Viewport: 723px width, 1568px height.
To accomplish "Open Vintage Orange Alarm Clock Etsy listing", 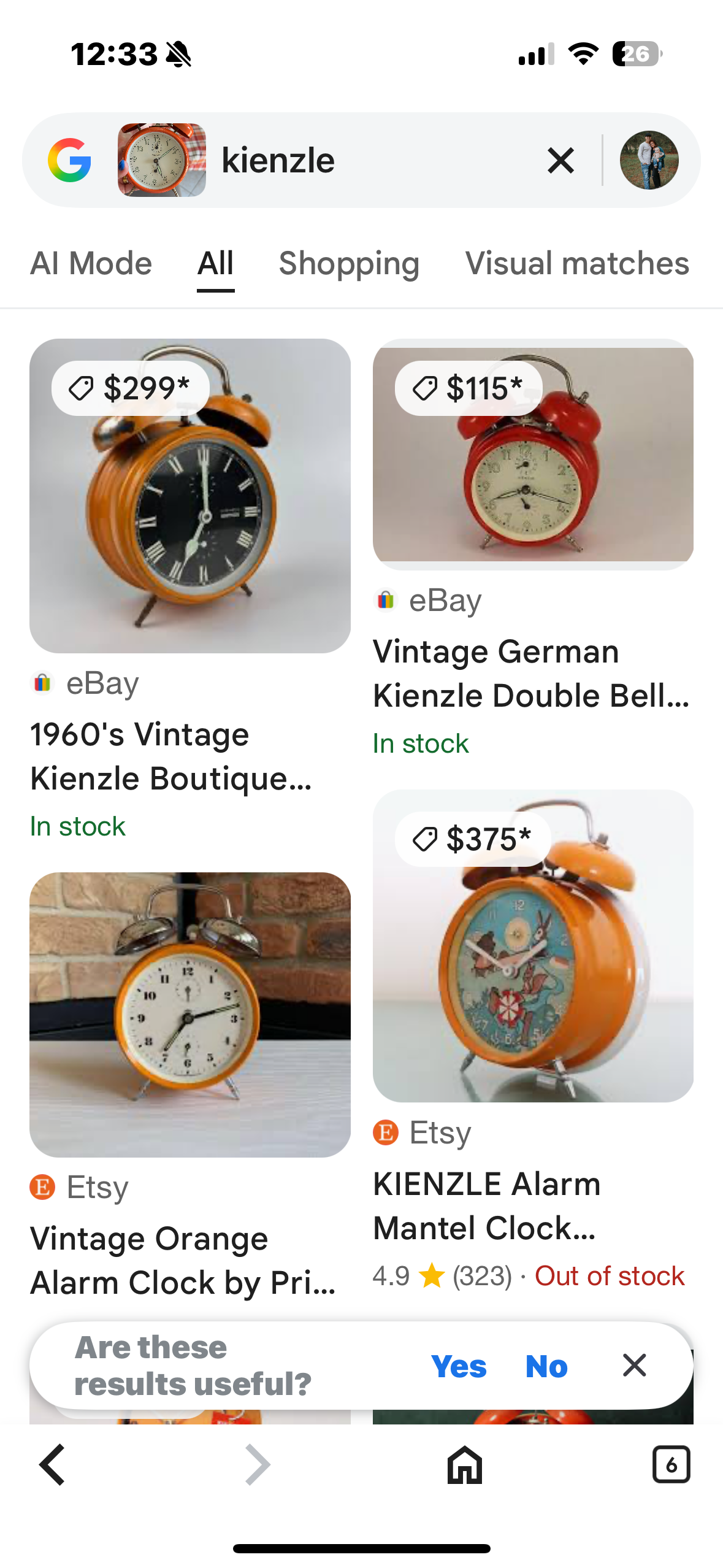I will [189, 1015].
